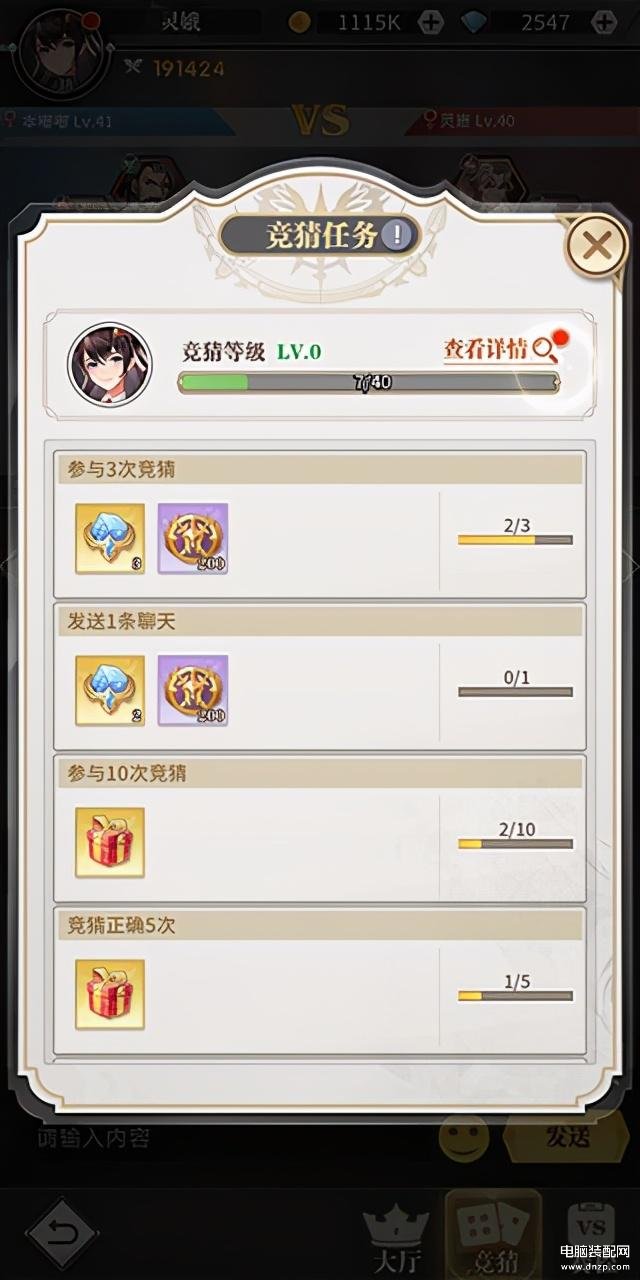Open the purple medal reward under 发送1条聊天
Viewport: 640px width, 1280px height.
coord(193,690)
